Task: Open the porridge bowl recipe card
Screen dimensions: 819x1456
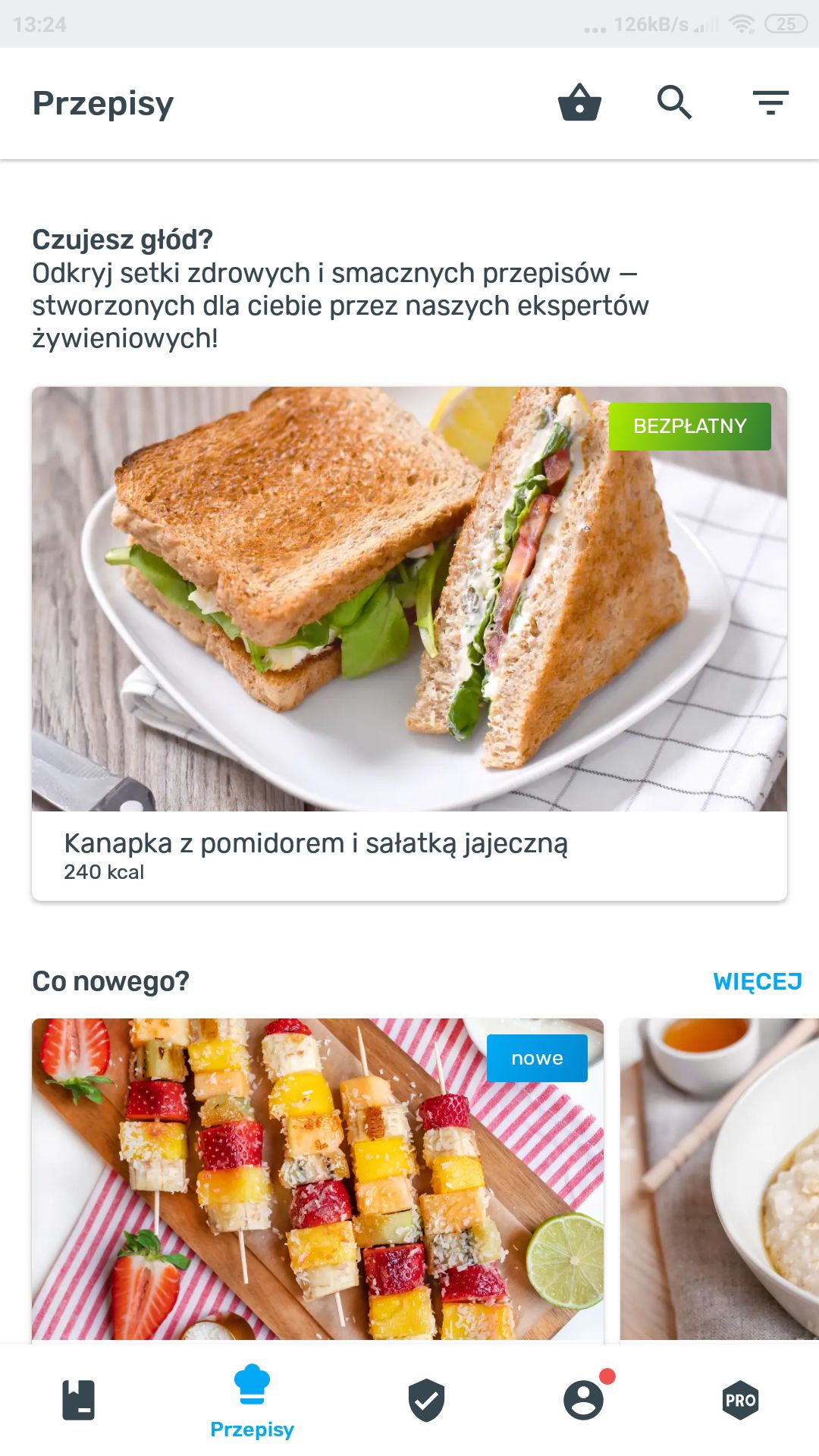Action: [720, 1179]
